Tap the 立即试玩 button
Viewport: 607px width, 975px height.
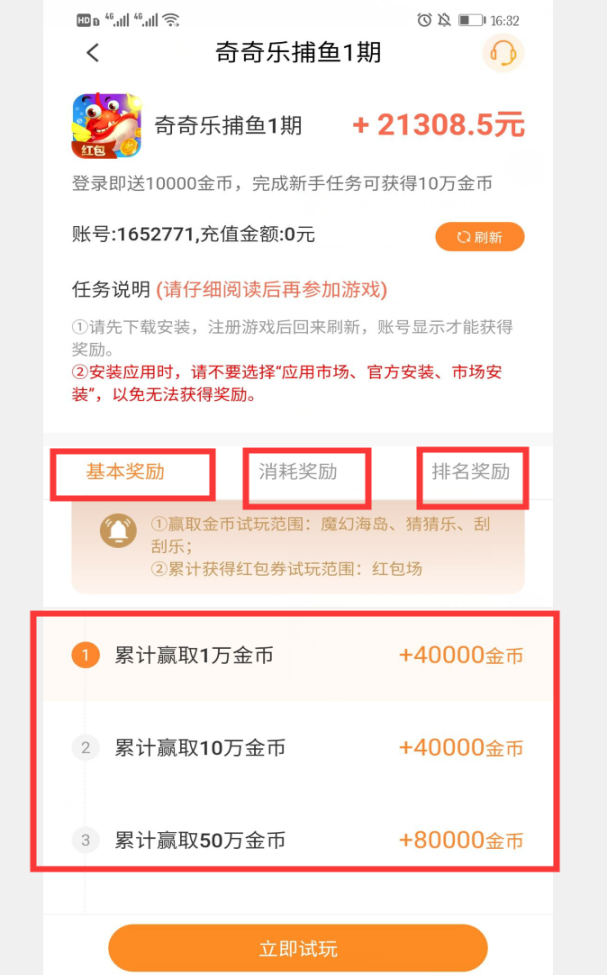coord(298,948)
